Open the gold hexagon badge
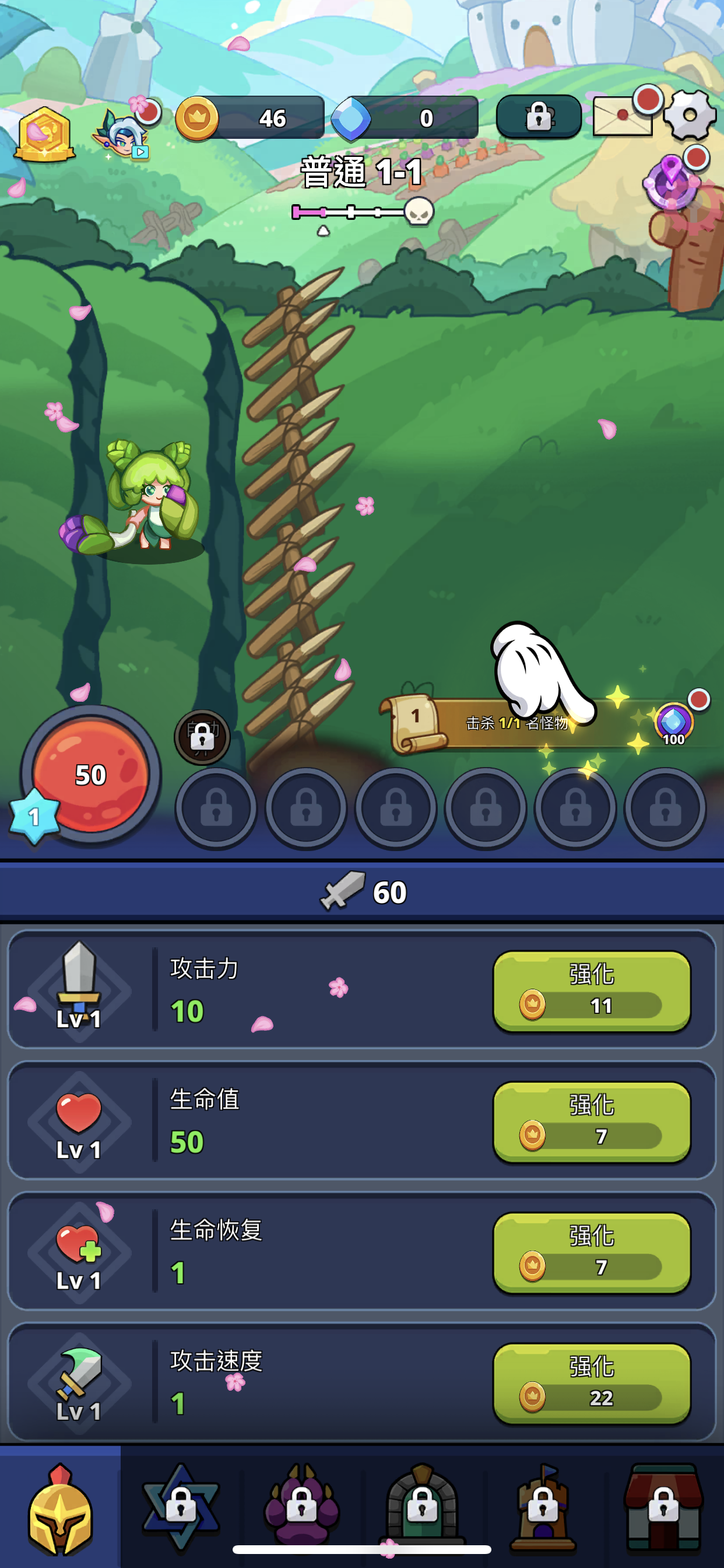724x1568 pixels. point(44,134)
